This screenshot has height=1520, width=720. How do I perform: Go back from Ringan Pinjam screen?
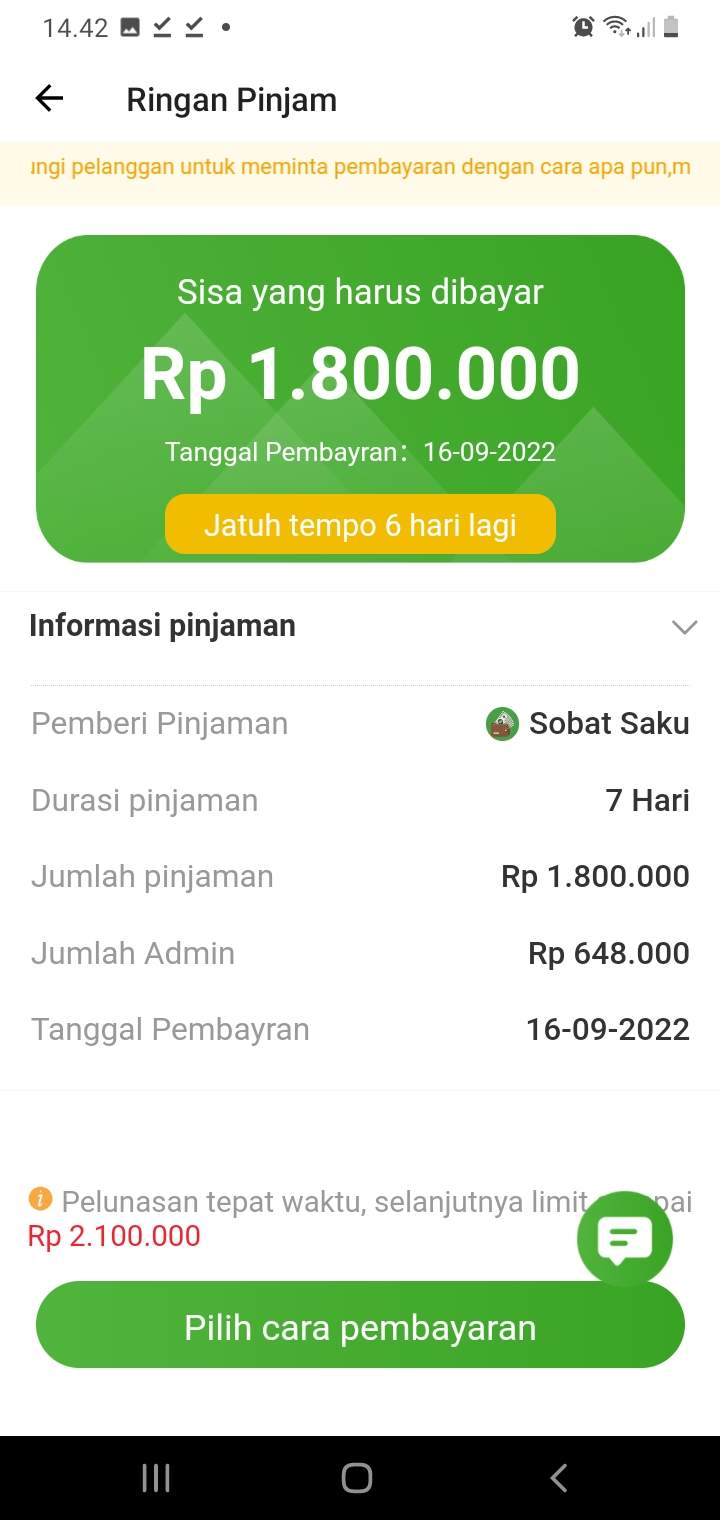[49, 98]
